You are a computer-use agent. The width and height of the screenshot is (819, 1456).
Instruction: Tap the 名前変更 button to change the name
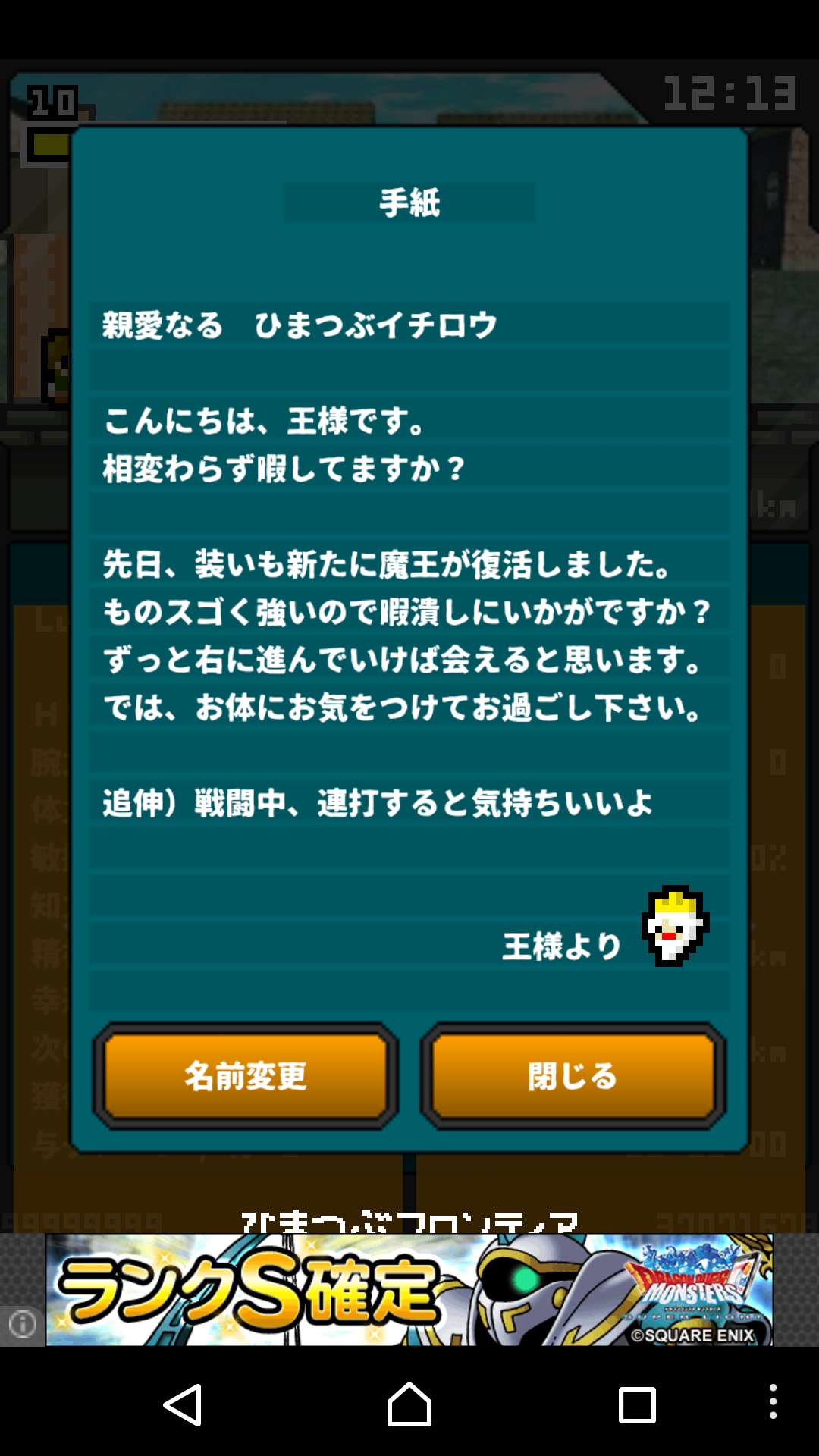(x=246, y=1075)
